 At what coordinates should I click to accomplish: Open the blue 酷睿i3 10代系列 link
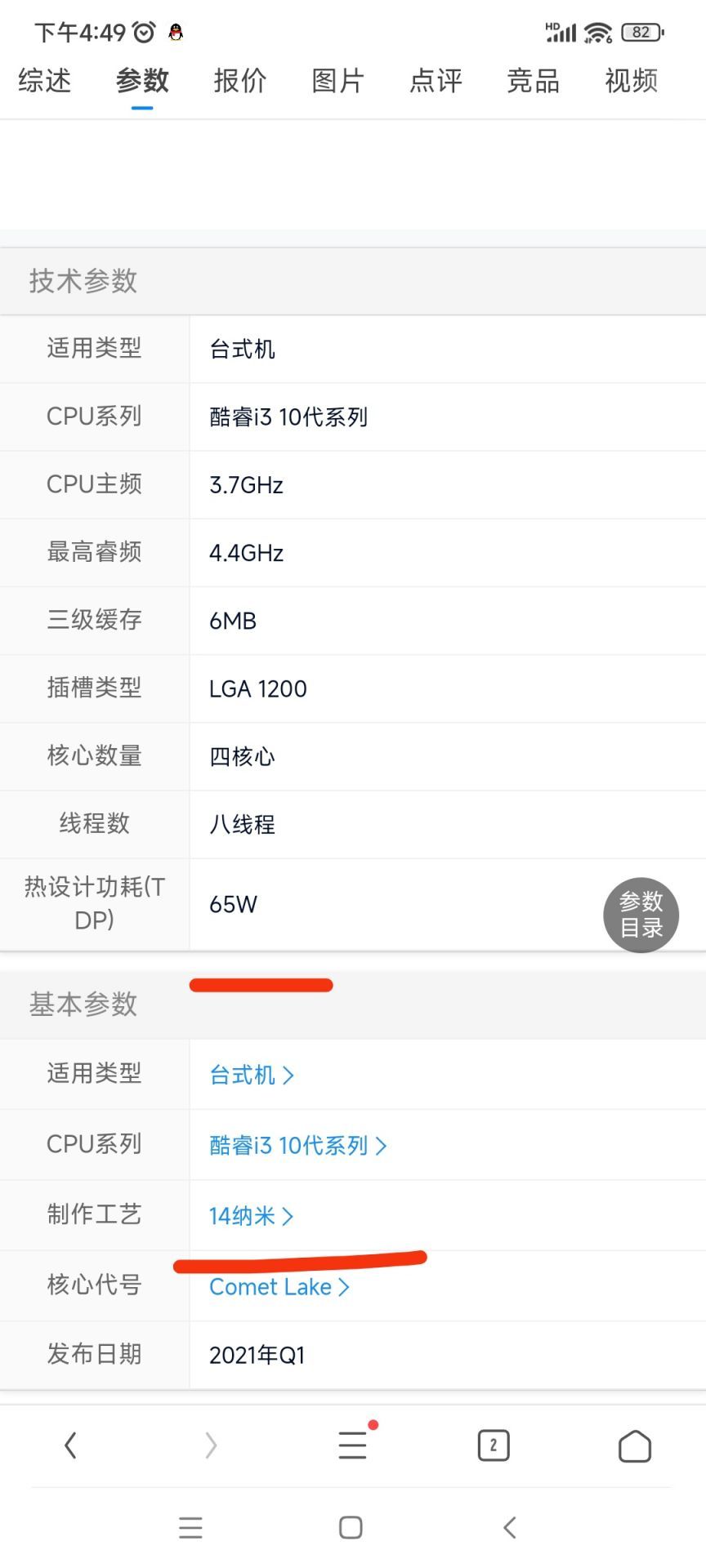298,1146
